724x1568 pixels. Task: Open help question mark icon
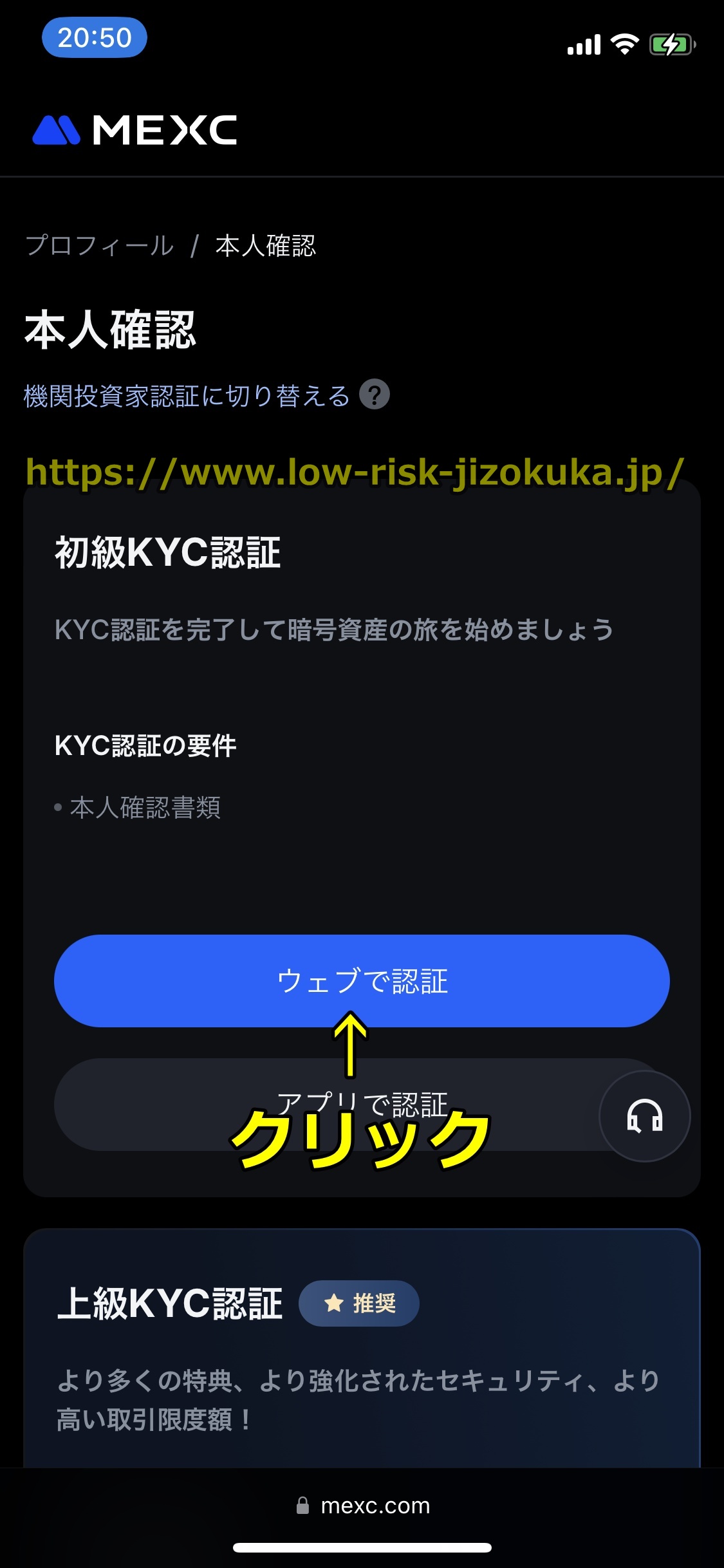(375, 395)
